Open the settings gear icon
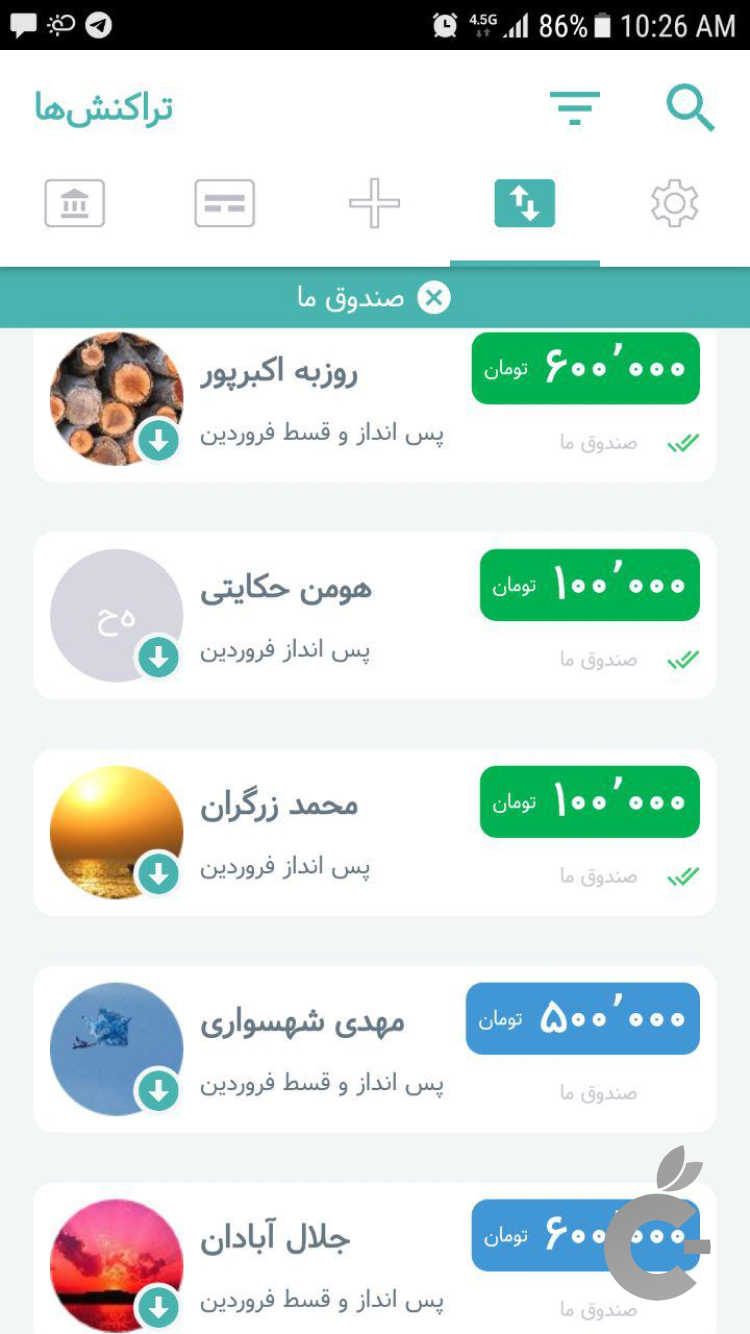The width and height of the screenshot is (750, 1334). [675, 201]
